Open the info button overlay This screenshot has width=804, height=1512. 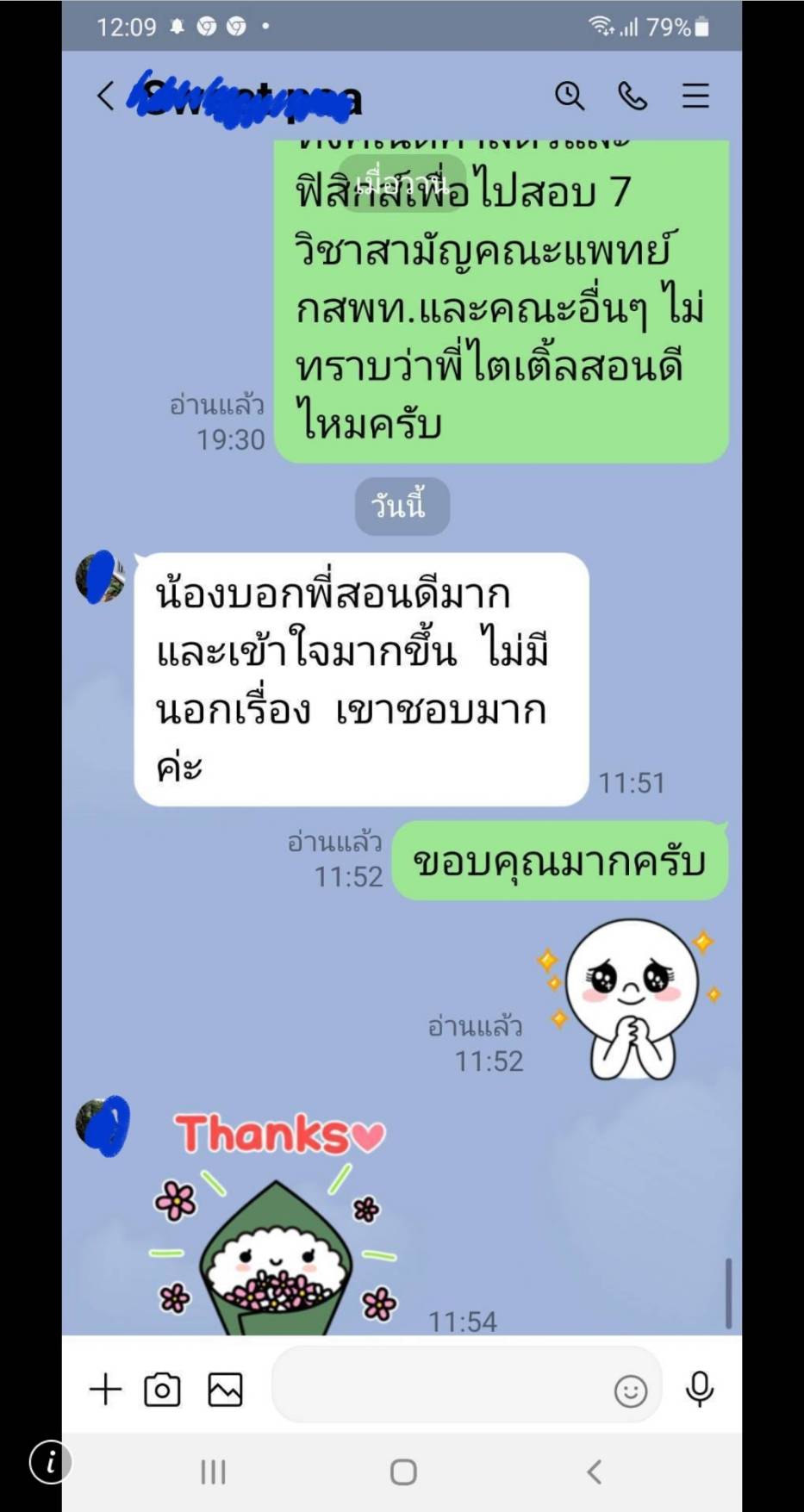pyautogui.click(x=51, y=1462)
